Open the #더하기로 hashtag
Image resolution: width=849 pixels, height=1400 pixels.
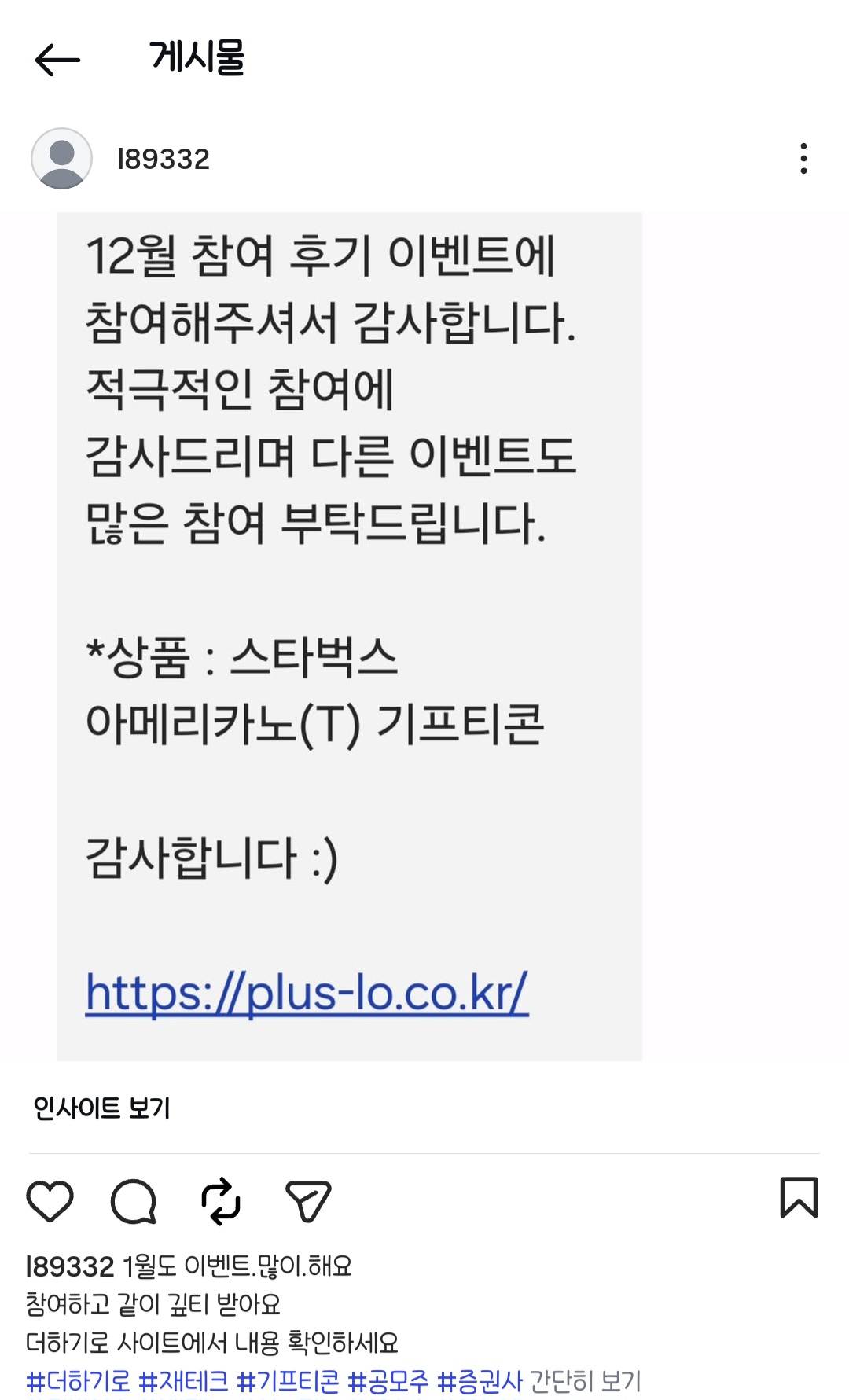(78, 1381)
